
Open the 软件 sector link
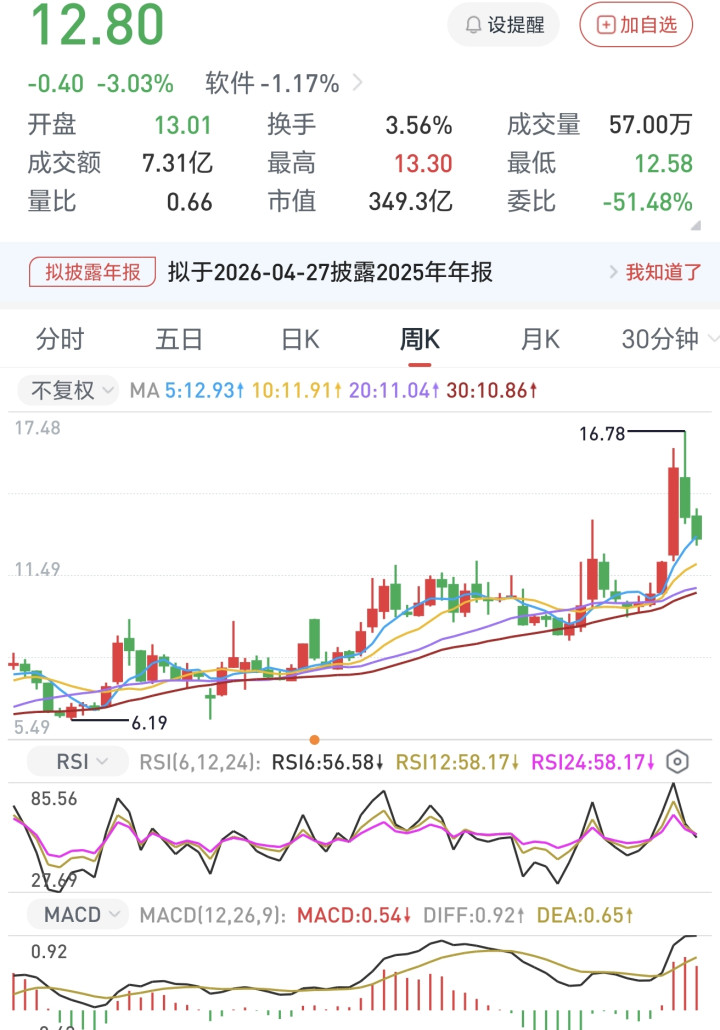point(284,83)
